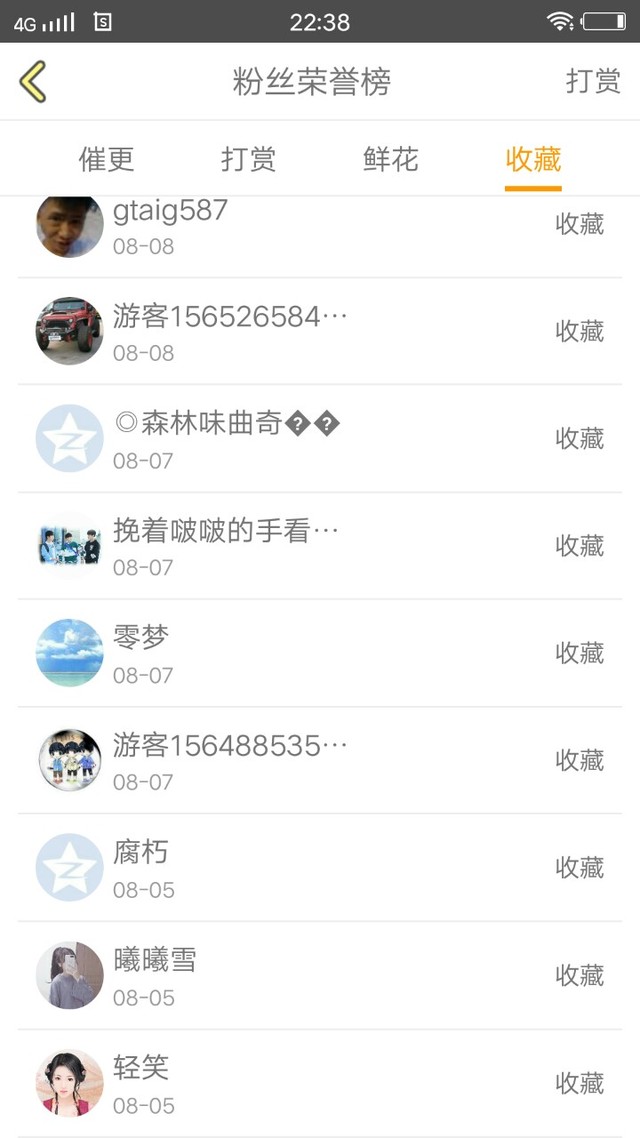Tap 打赏 in the top right corner
This screenshot has height=1138, width=640.
(x=593, y=82)
